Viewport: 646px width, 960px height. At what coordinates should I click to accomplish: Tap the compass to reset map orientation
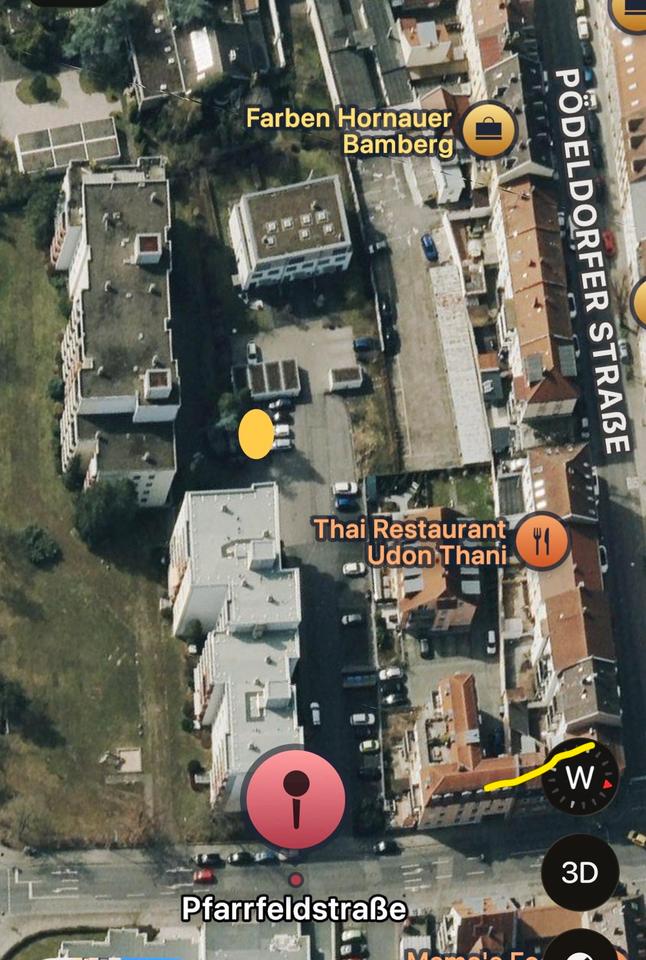(580, 777)
